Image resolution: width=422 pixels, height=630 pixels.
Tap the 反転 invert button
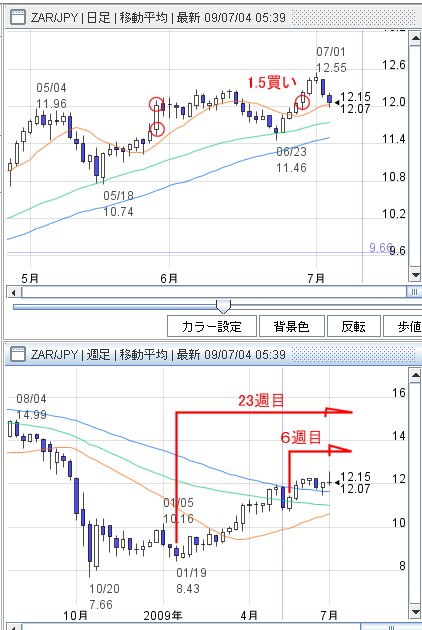(354, 326)
